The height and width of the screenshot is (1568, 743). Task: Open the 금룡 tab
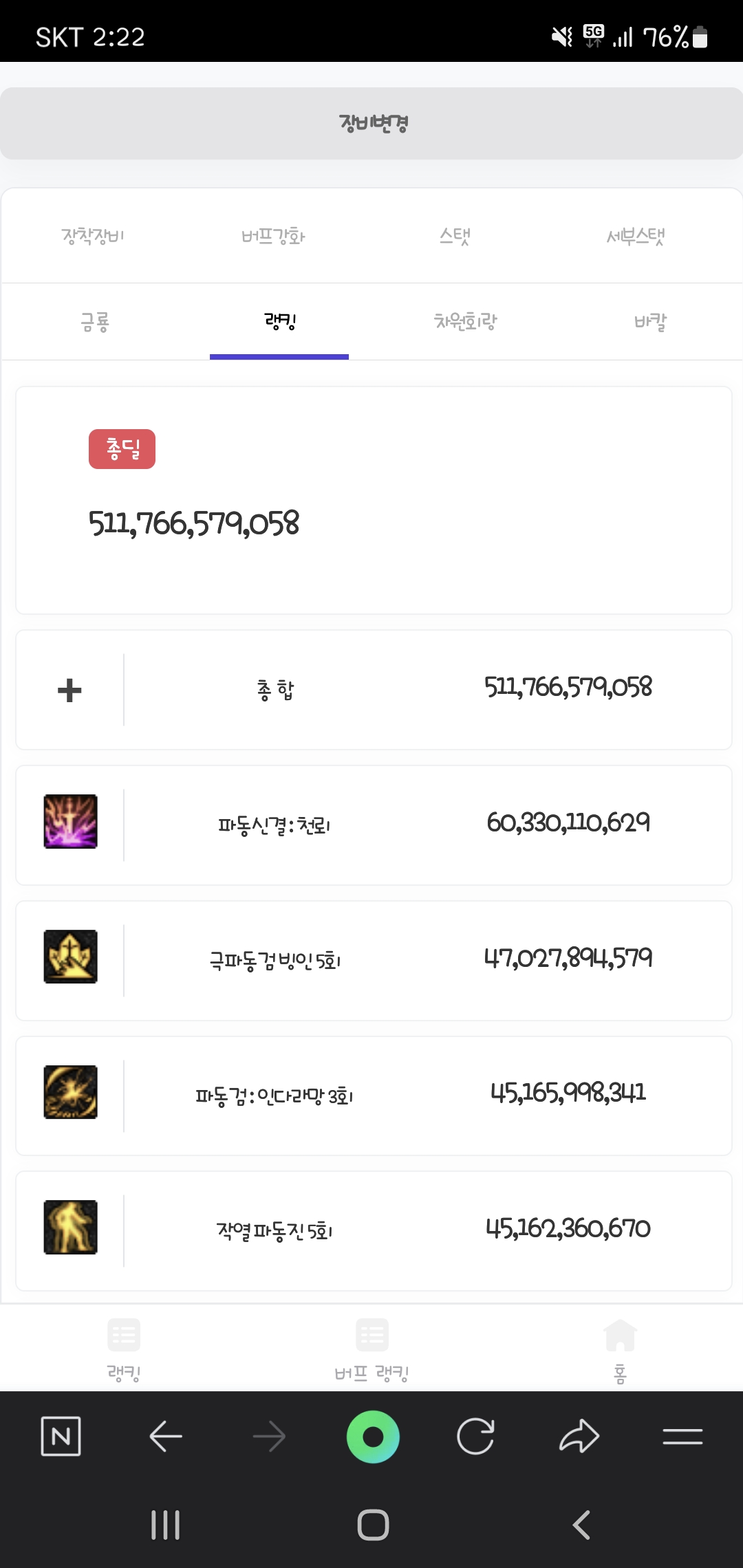[95, 321]
